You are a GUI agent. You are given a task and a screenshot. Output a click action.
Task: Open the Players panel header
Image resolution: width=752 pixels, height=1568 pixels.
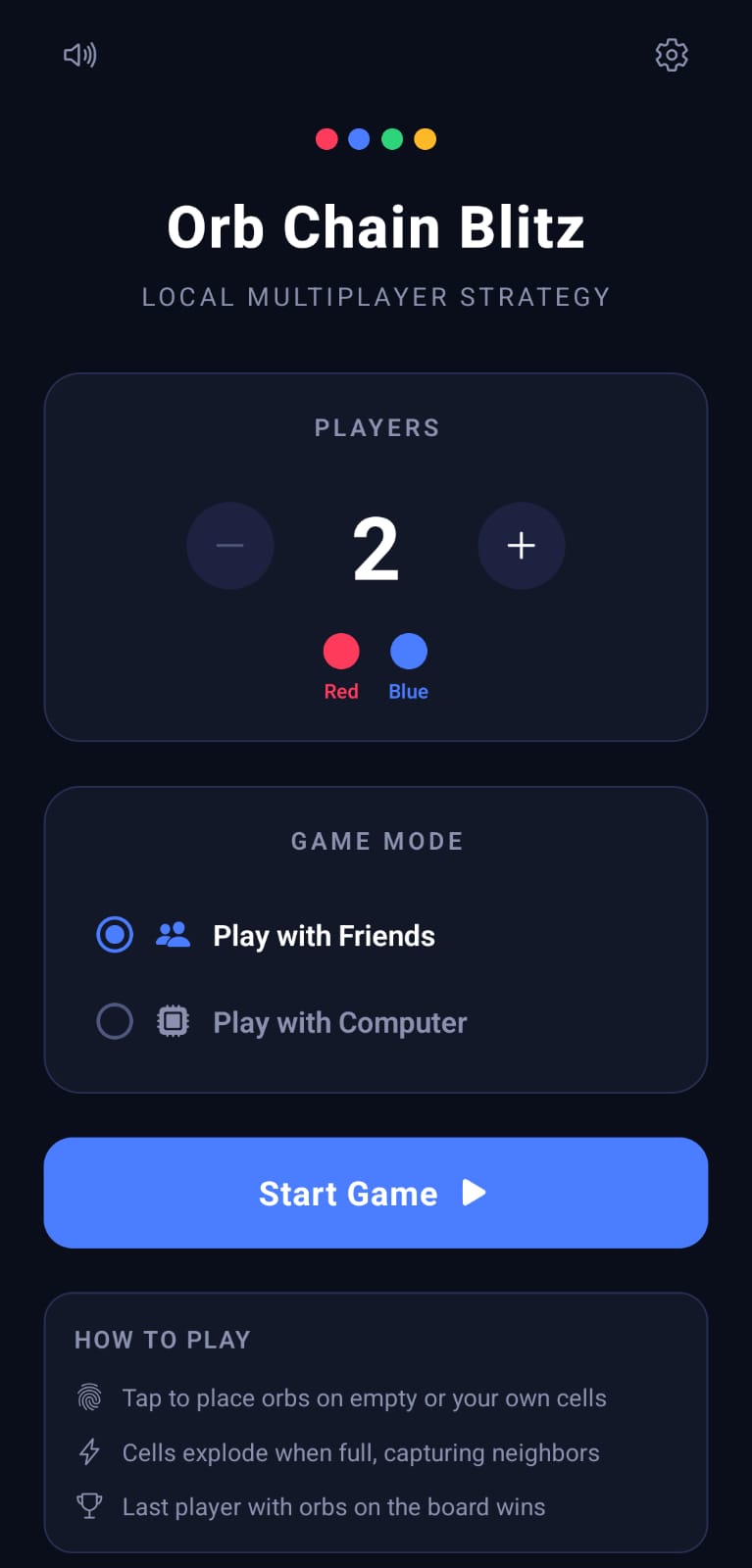click(376, 427)
